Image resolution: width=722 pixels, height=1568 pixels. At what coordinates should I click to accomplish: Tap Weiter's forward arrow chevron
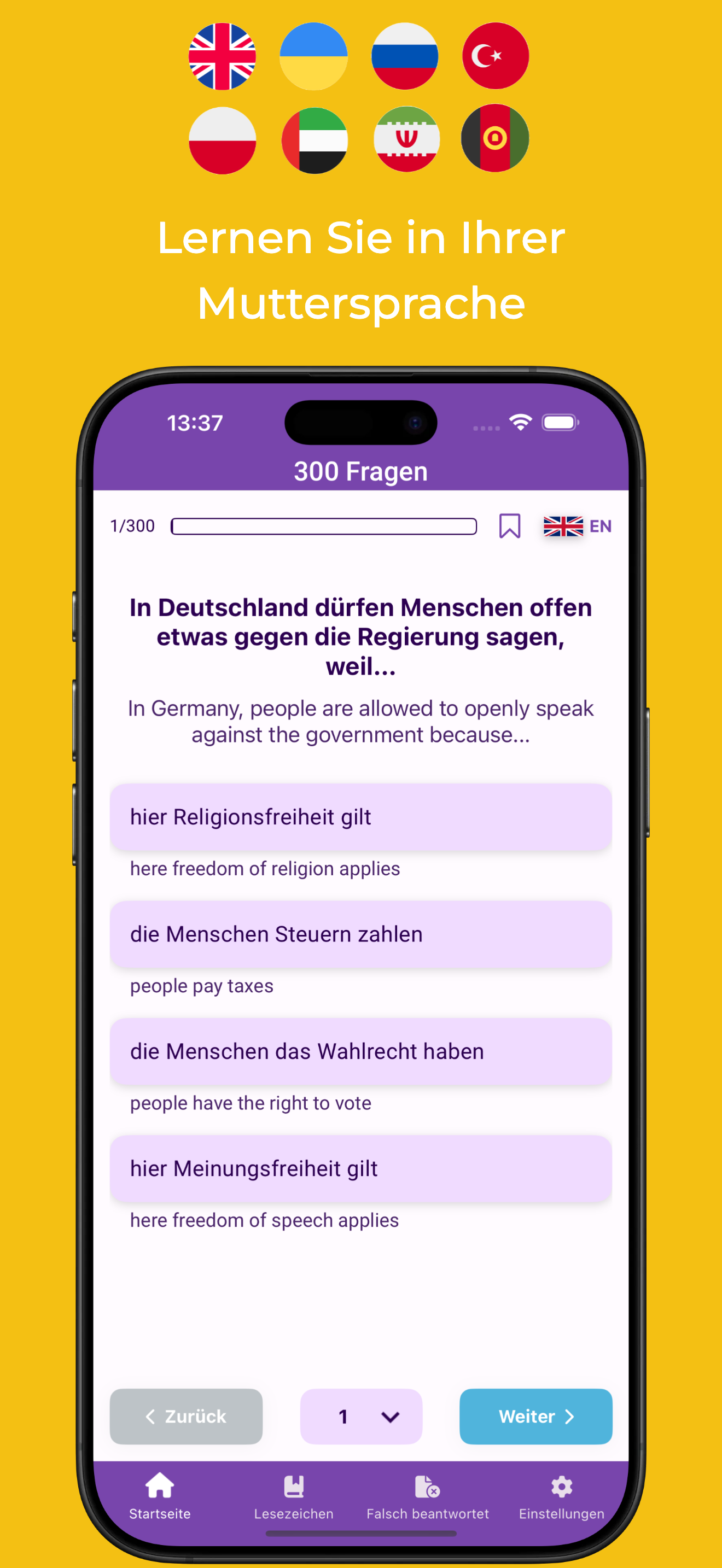pos(570,1417)
